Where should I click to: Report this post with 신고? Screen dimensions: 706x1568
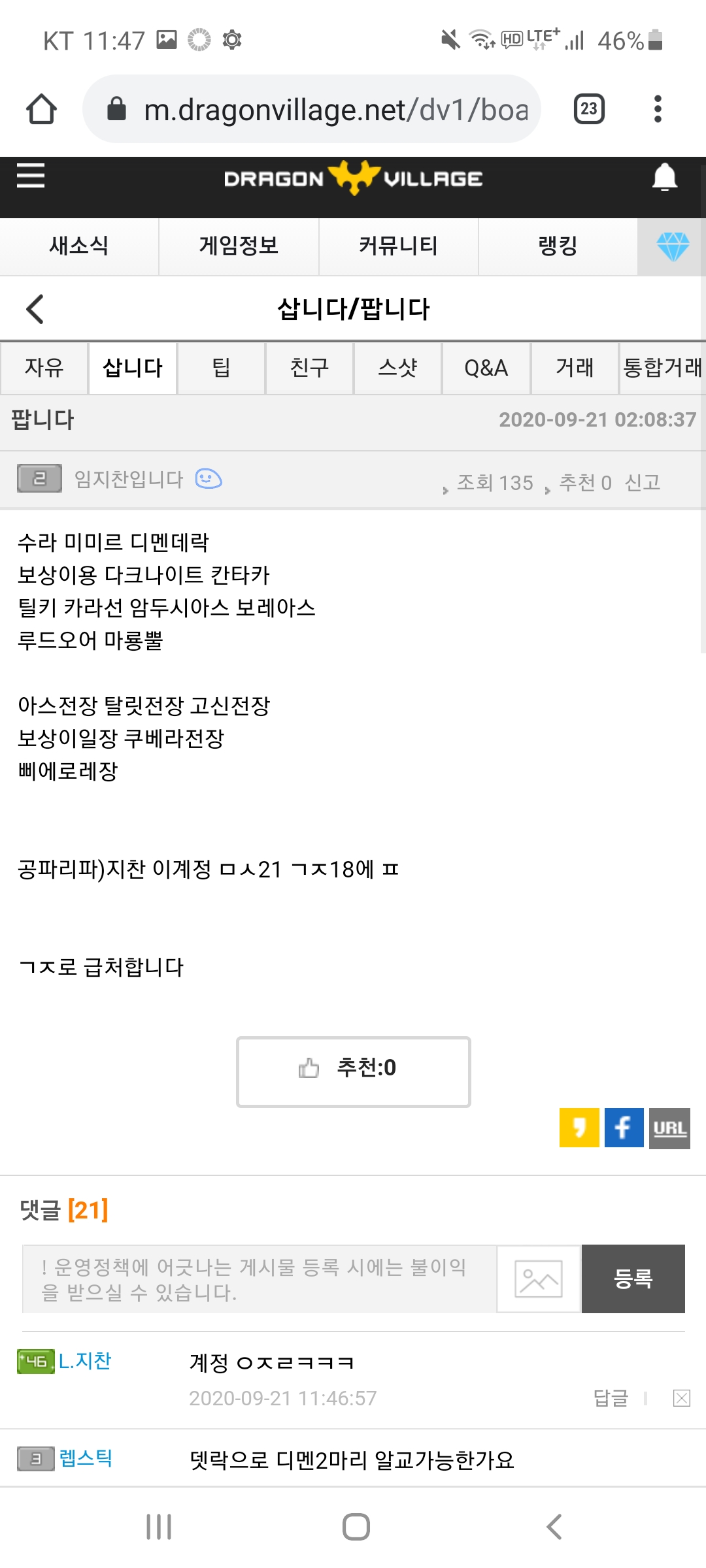[642, 482]
